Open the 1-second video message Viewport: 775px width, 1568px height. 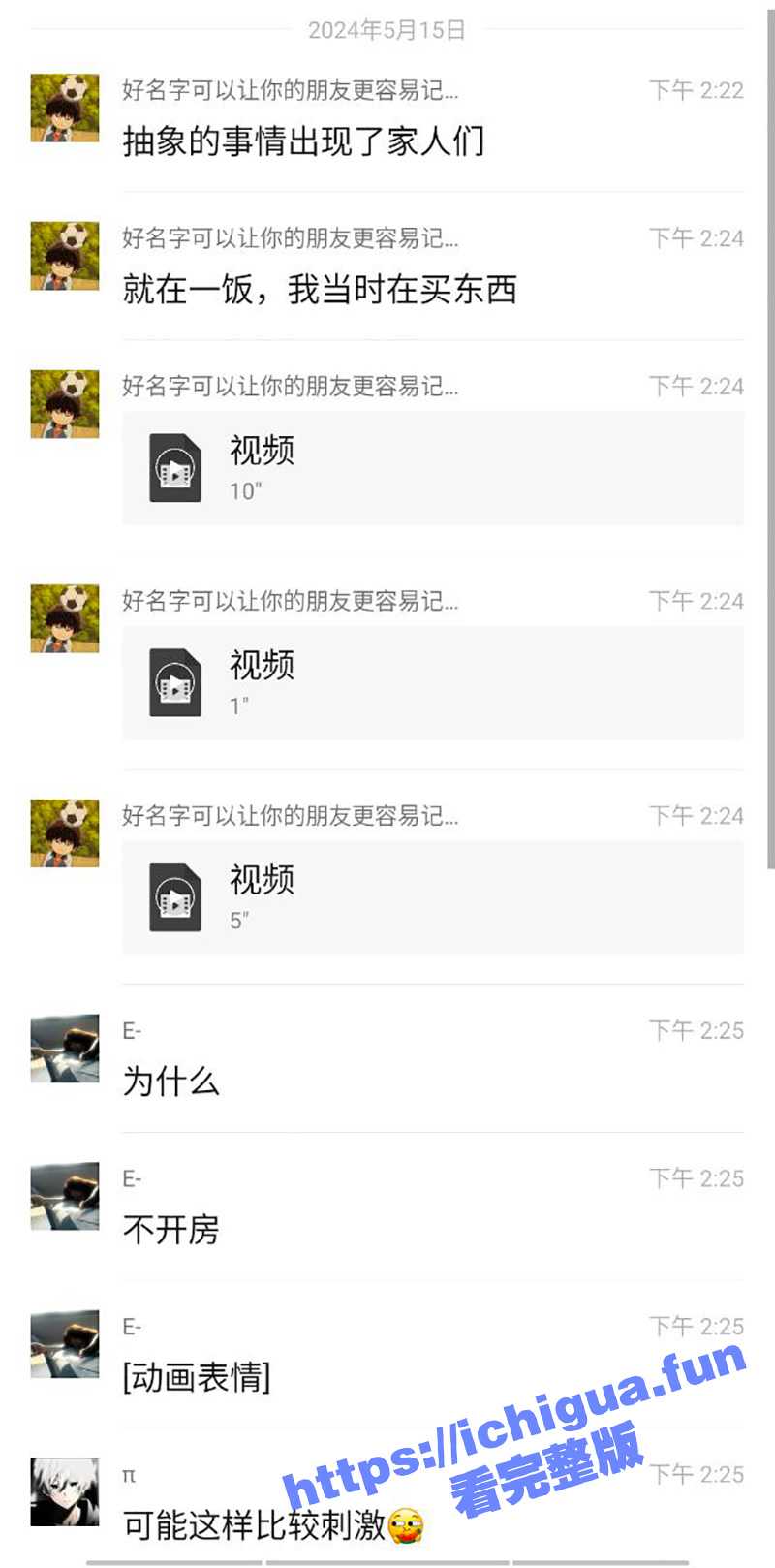(x=432, y=683)
